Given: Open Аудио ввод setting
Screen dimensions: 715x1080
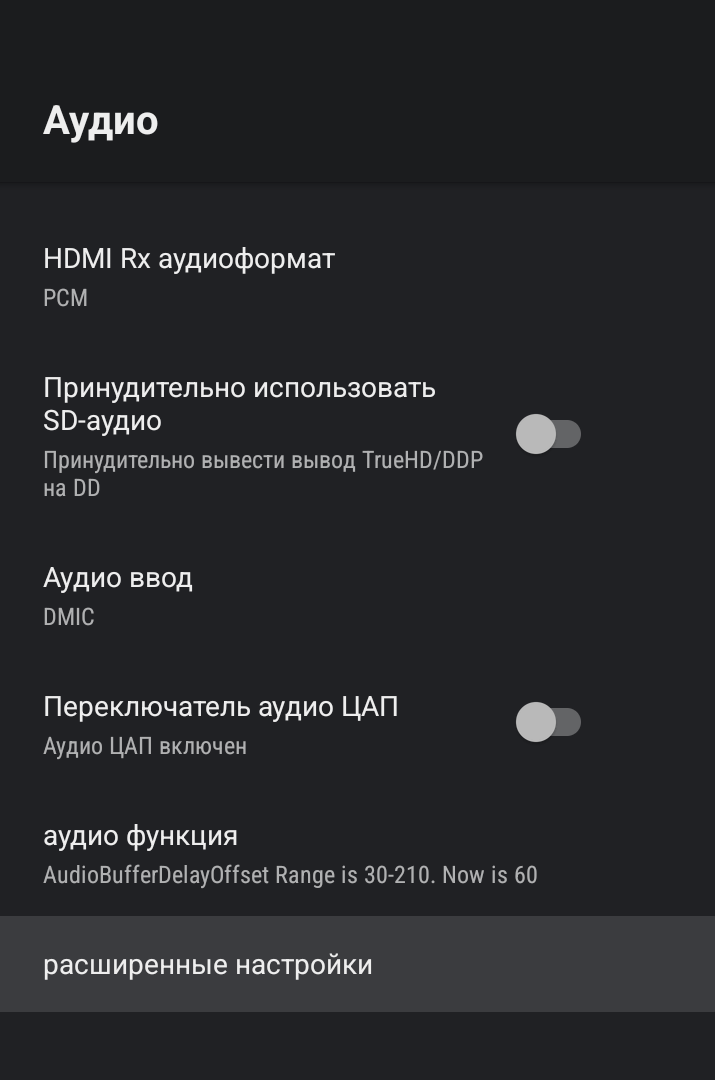Looking at the screenshot, I should 118,595.
